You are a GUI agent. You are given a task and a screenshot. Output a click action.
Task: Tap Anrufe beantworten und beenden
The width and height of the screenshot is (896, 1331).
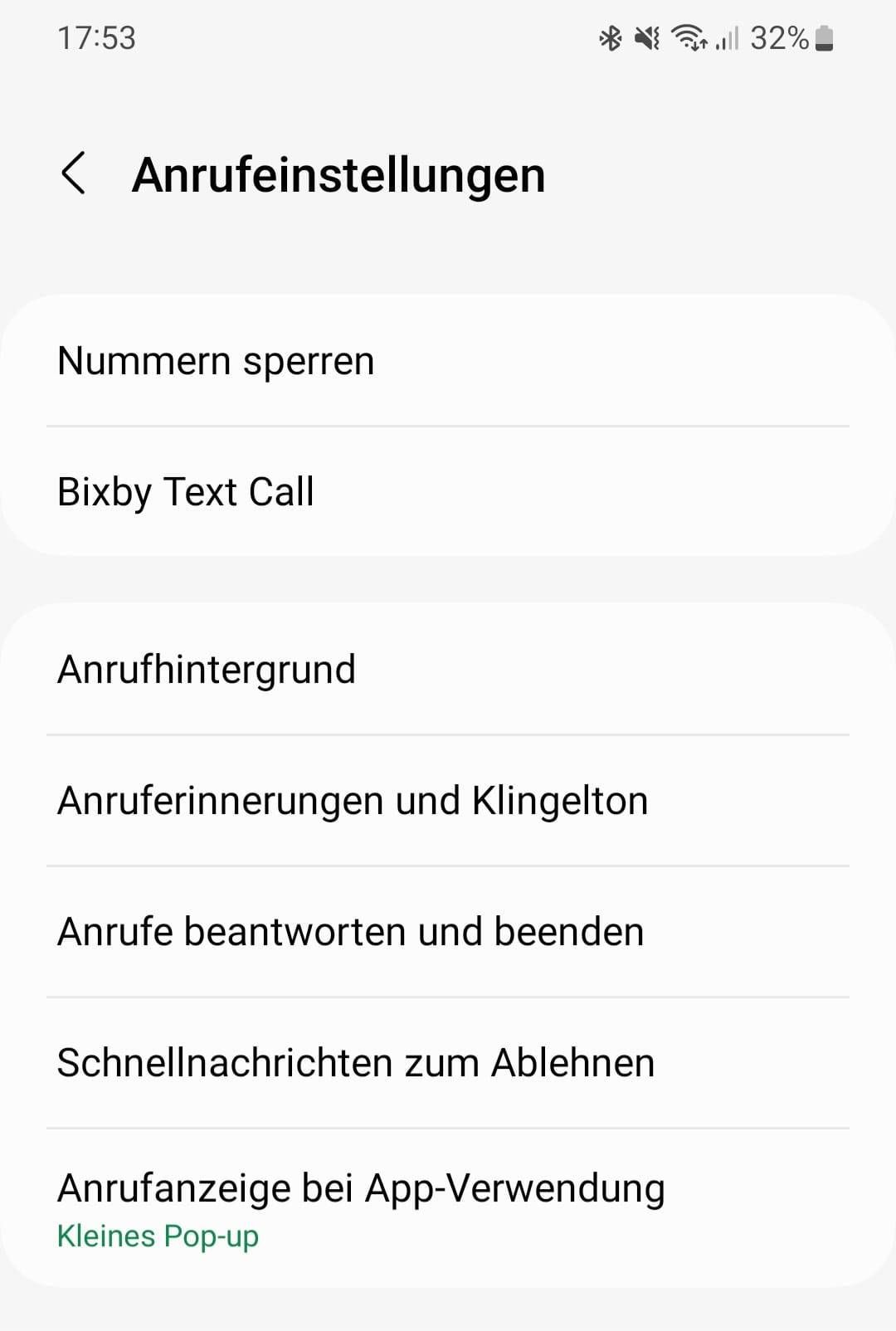pos(448,932)
